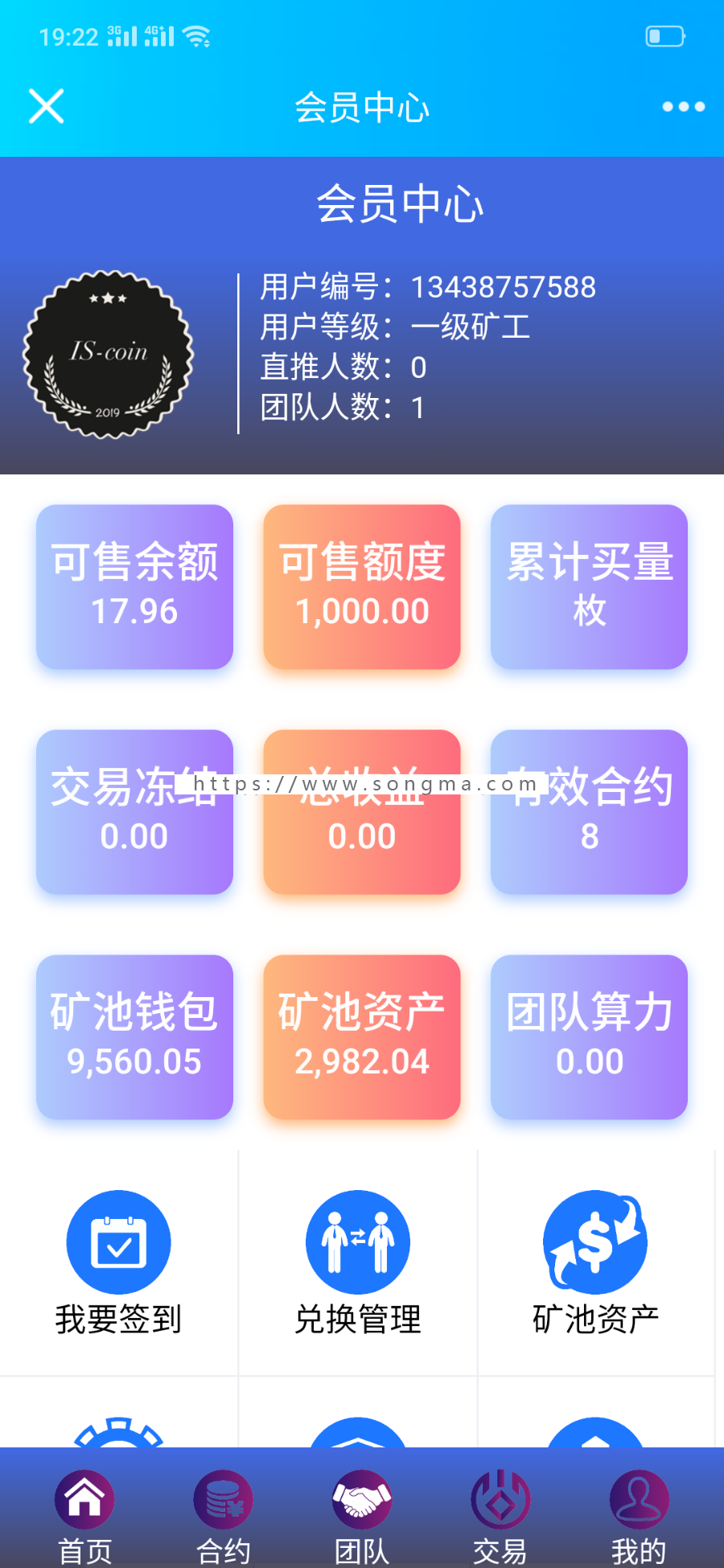
Task: Open the orange 矿池资产 balance card
Action: [362, 1037]
